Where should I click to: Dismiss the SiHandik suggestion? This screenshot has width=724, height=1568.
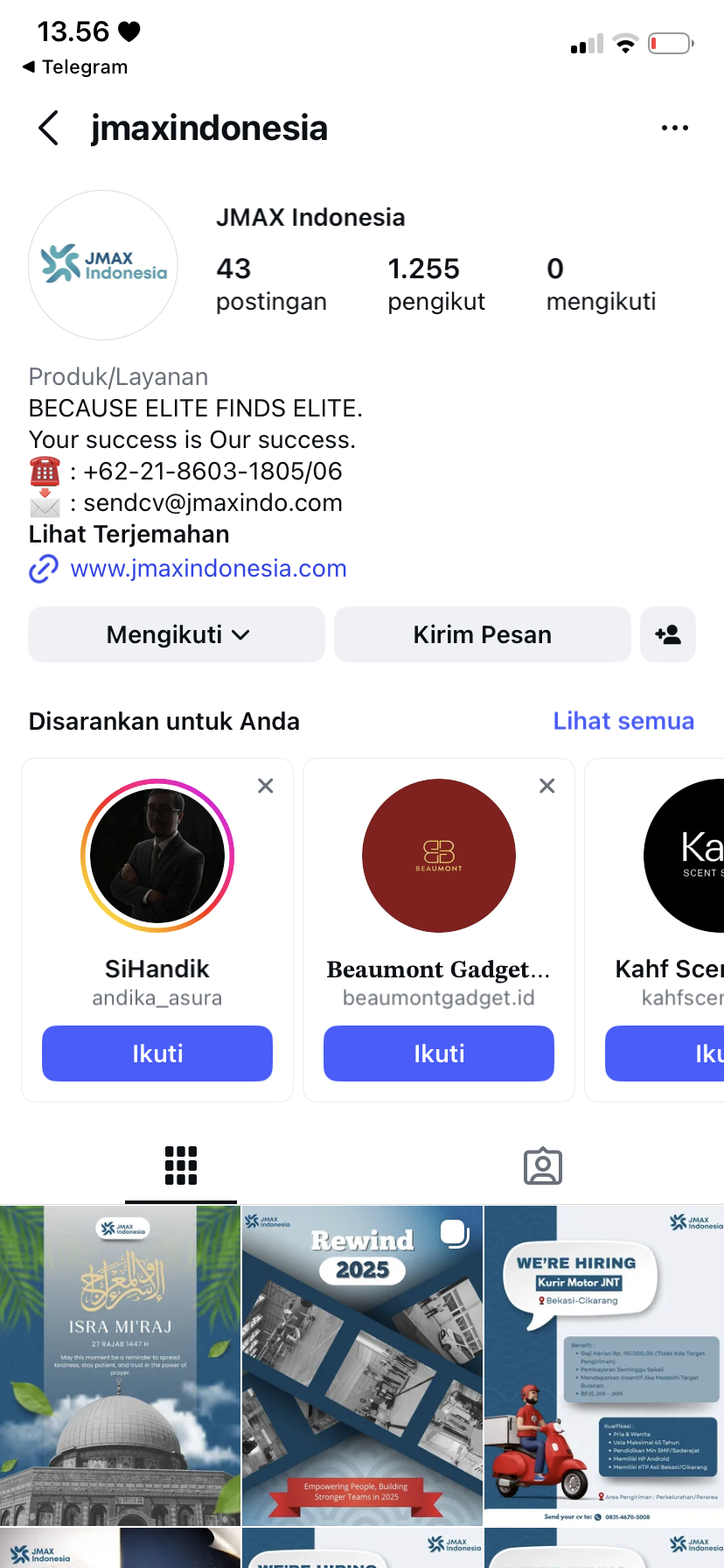(266, 786)
